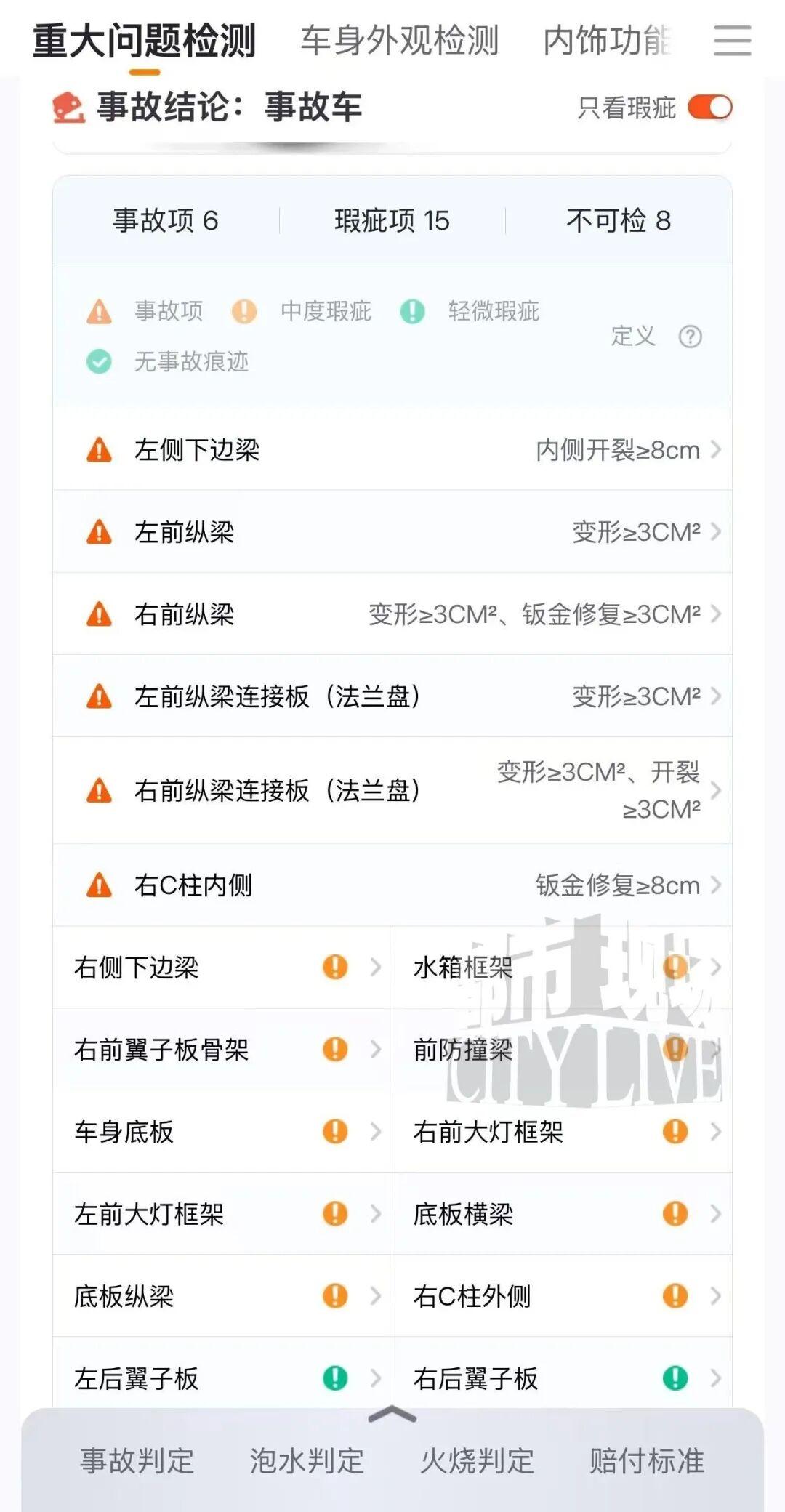This screenshot has width=785, height=1512.
Task: Switch to the 车身外观检测 tab
Action: (x=400, y=41)
